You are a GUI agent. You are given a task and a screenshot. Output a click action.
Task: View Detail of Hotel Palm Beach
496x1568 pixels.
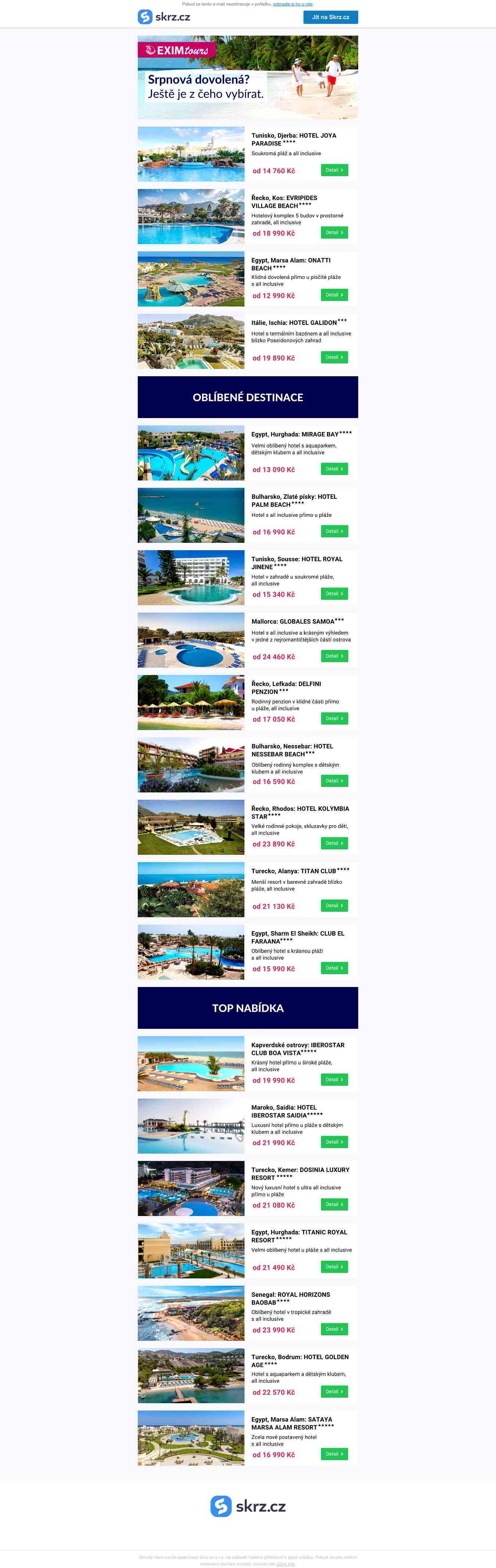point(334,531)
